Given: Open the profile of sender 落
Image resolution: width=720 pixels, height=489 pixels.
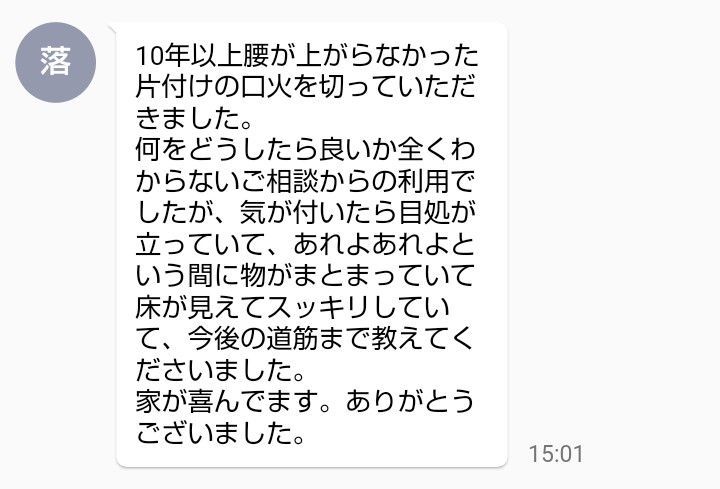Looking at the screenshot, I should point(56,62).
